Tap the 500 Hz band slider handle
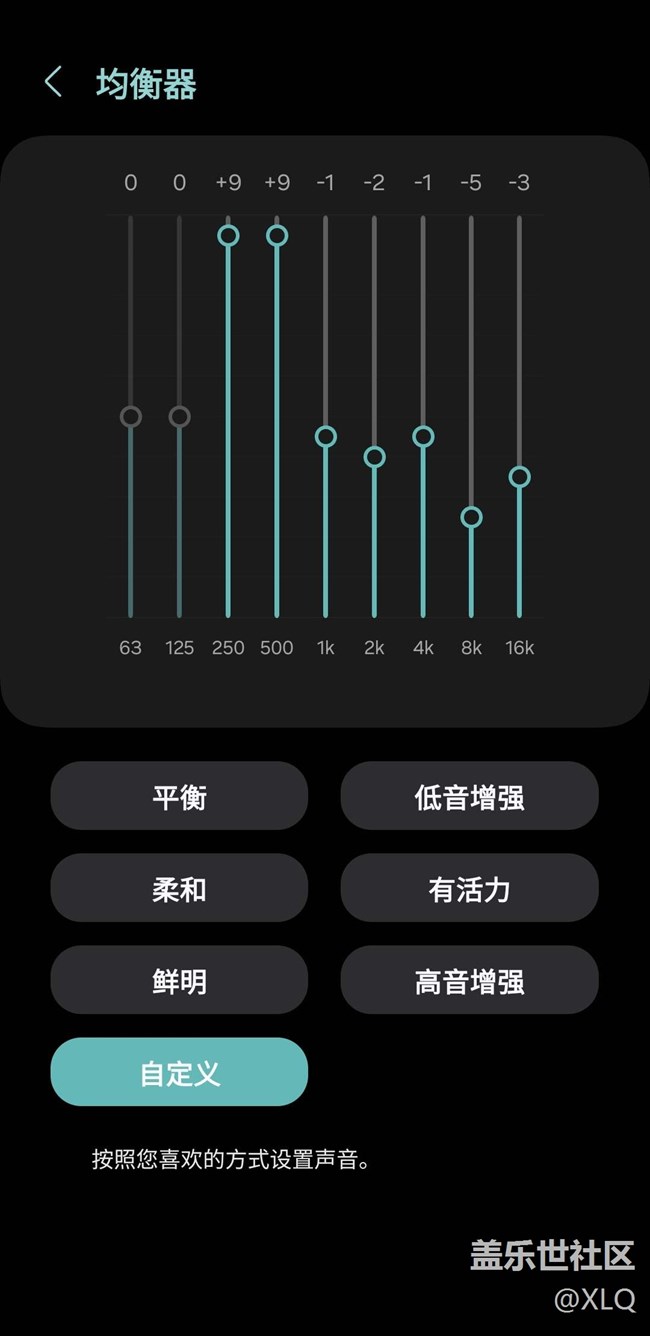This screenshot has height=1336, width=650. pyautogui.click(x=277, y=236)
